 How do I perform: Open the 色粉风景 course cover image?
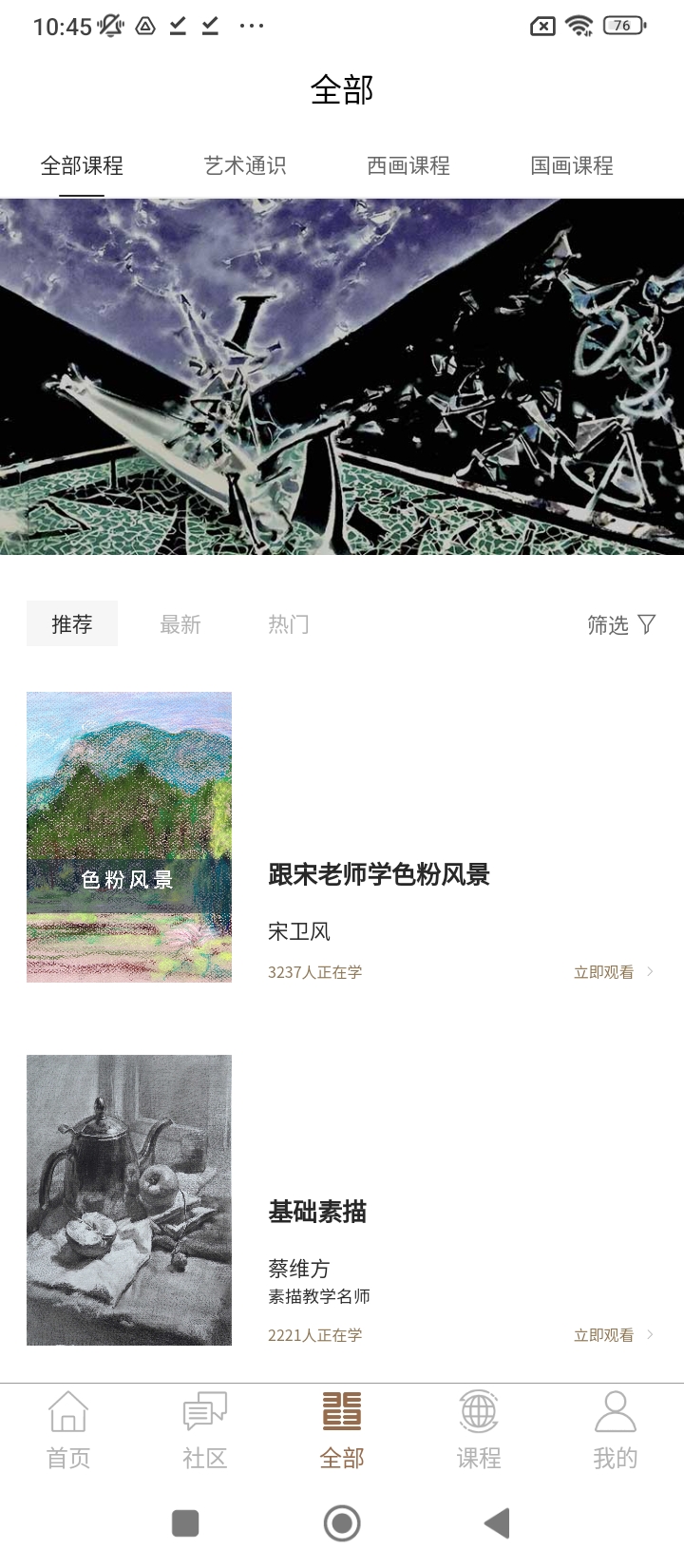pos(129,836)
